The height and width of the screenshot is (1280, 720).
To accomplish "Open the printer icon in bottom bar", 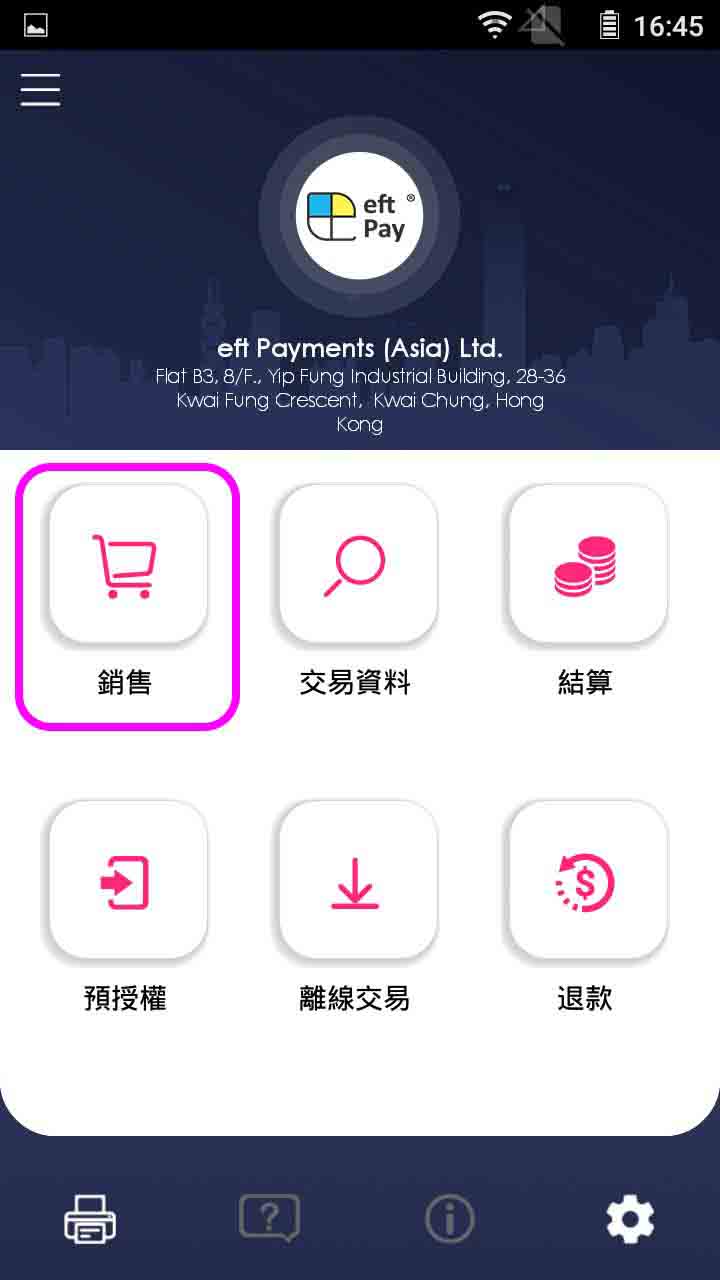I will (x=90, y=1219).
